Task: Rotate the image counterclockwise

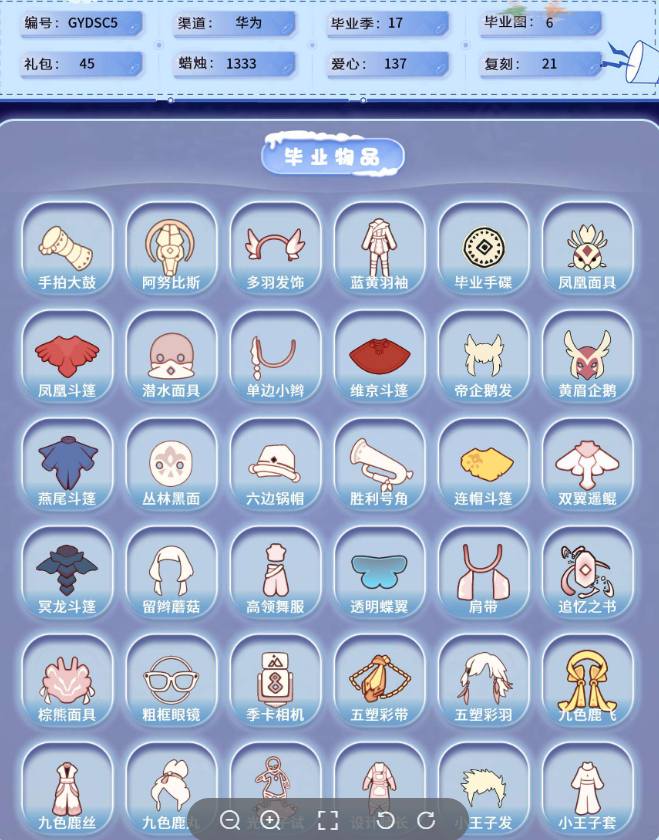Action: tap(385, 821)
